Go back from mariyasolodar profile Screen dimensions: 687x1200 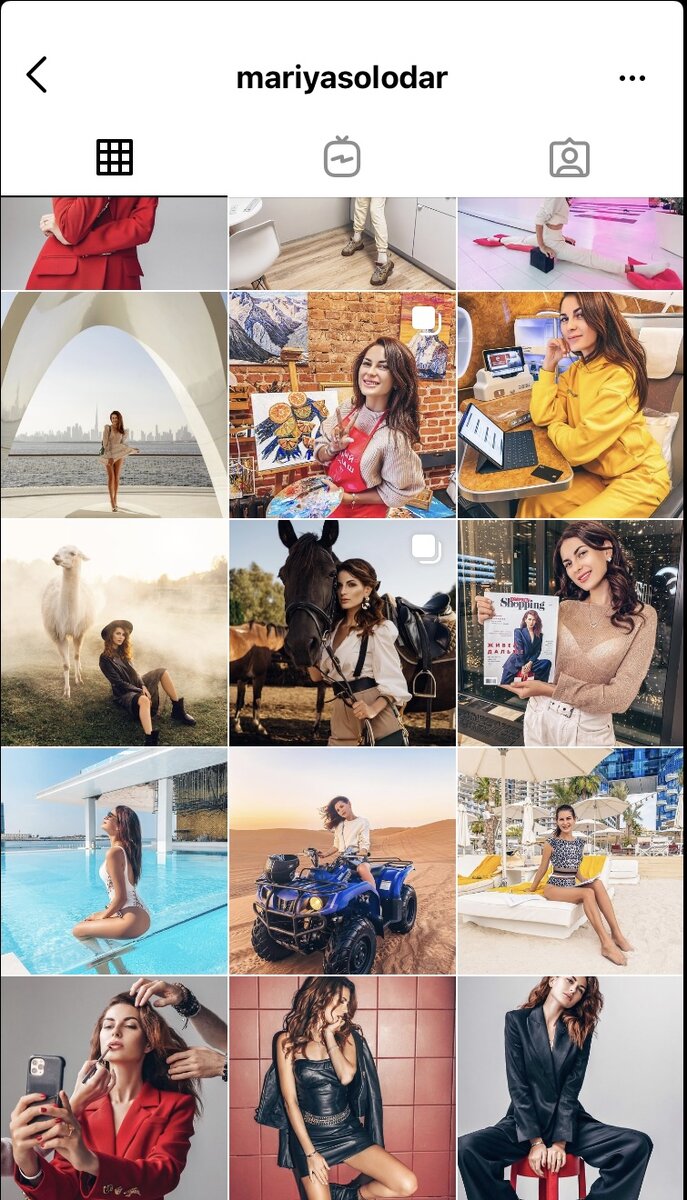[37, 75]
